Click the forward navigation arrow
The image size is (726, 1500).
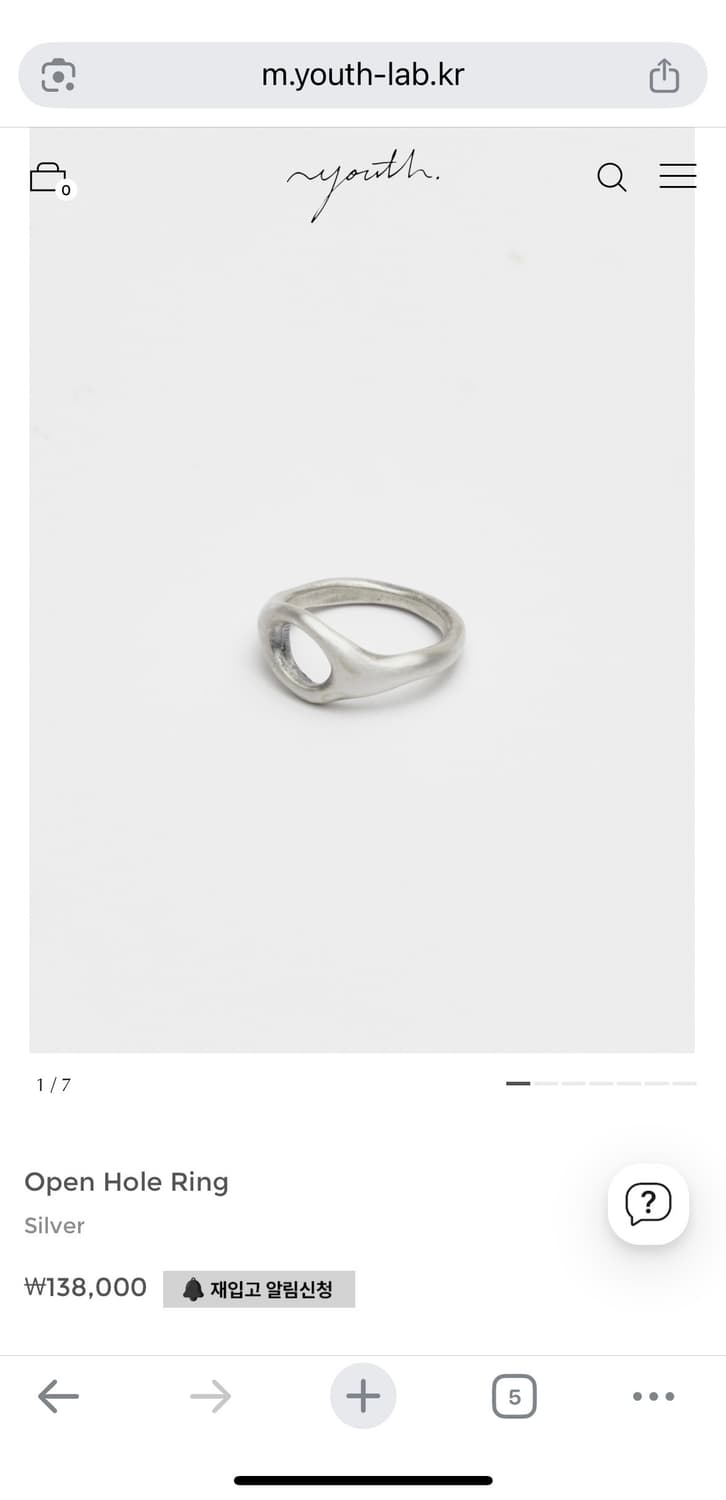point(210,1396)
